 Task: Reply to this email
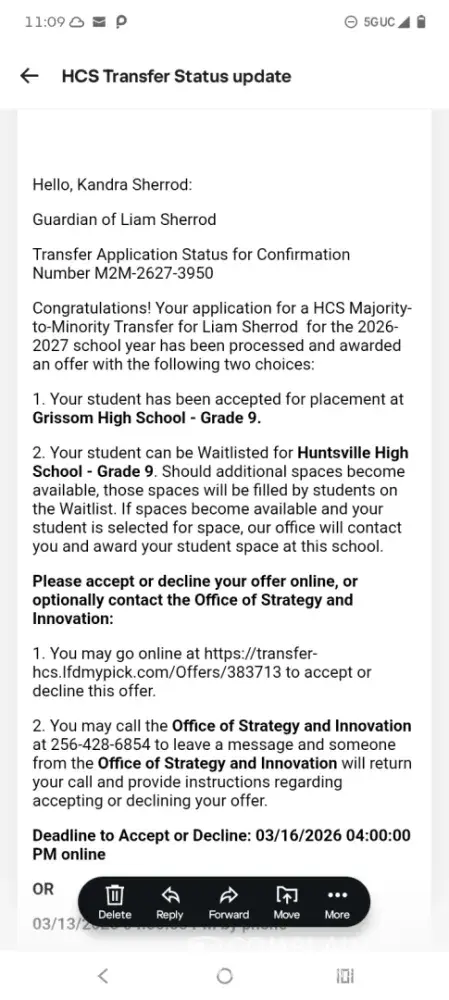[170, 902]
